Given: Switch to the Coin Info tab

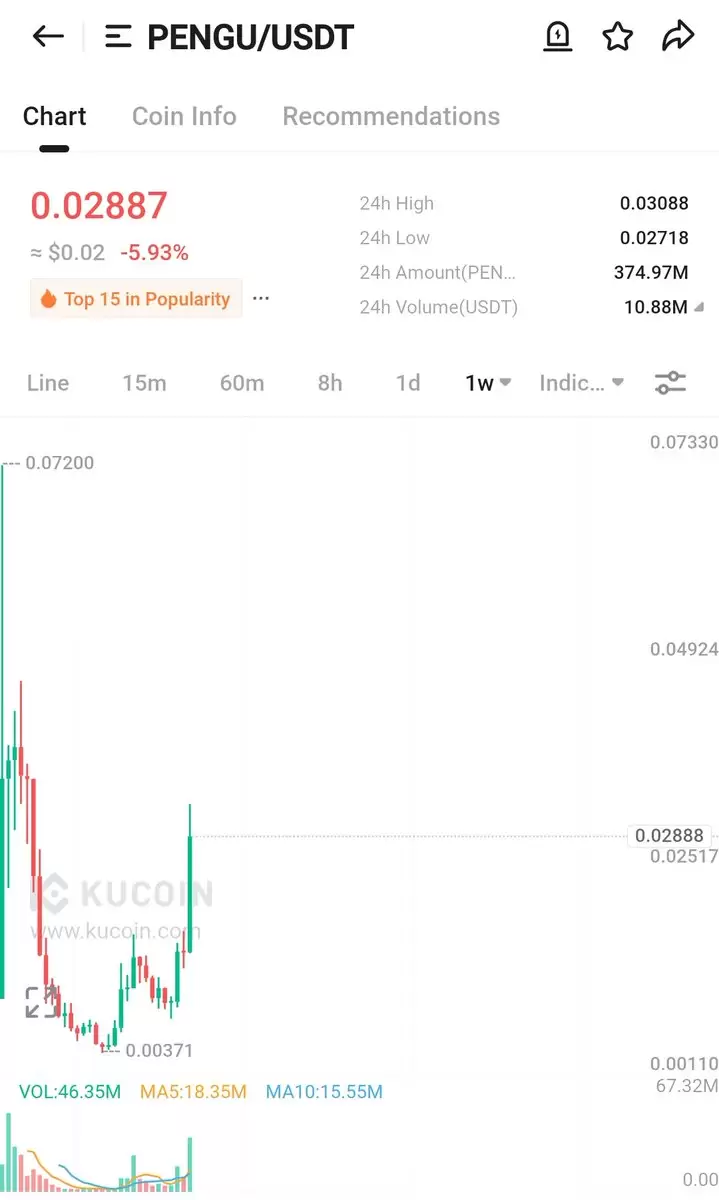Looking at the screenshot, I should [184, 116].
